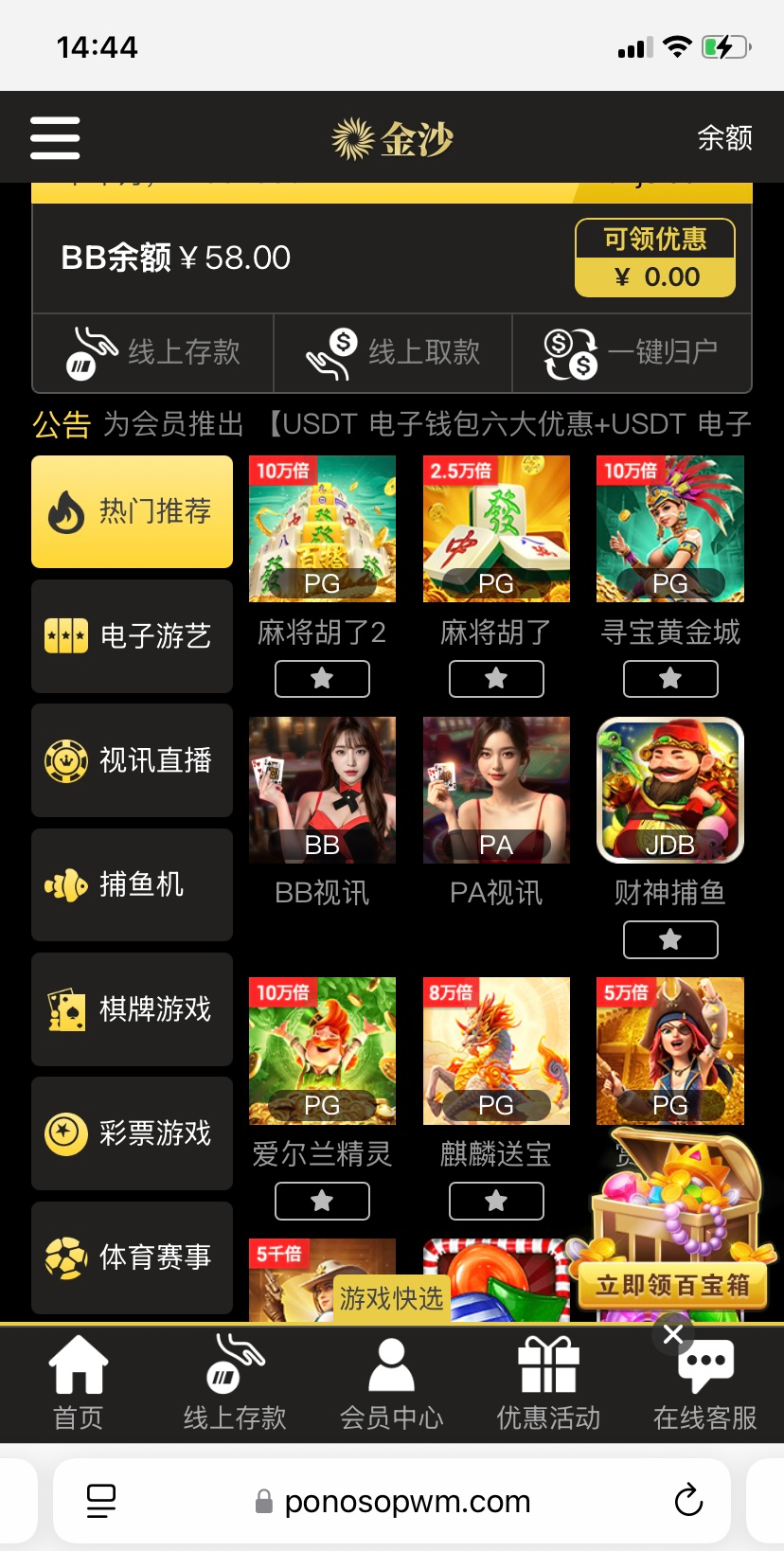Open 可领优惠 claimable bonus button
Viewport: 784px width, 1551px height.
[654, 258]
